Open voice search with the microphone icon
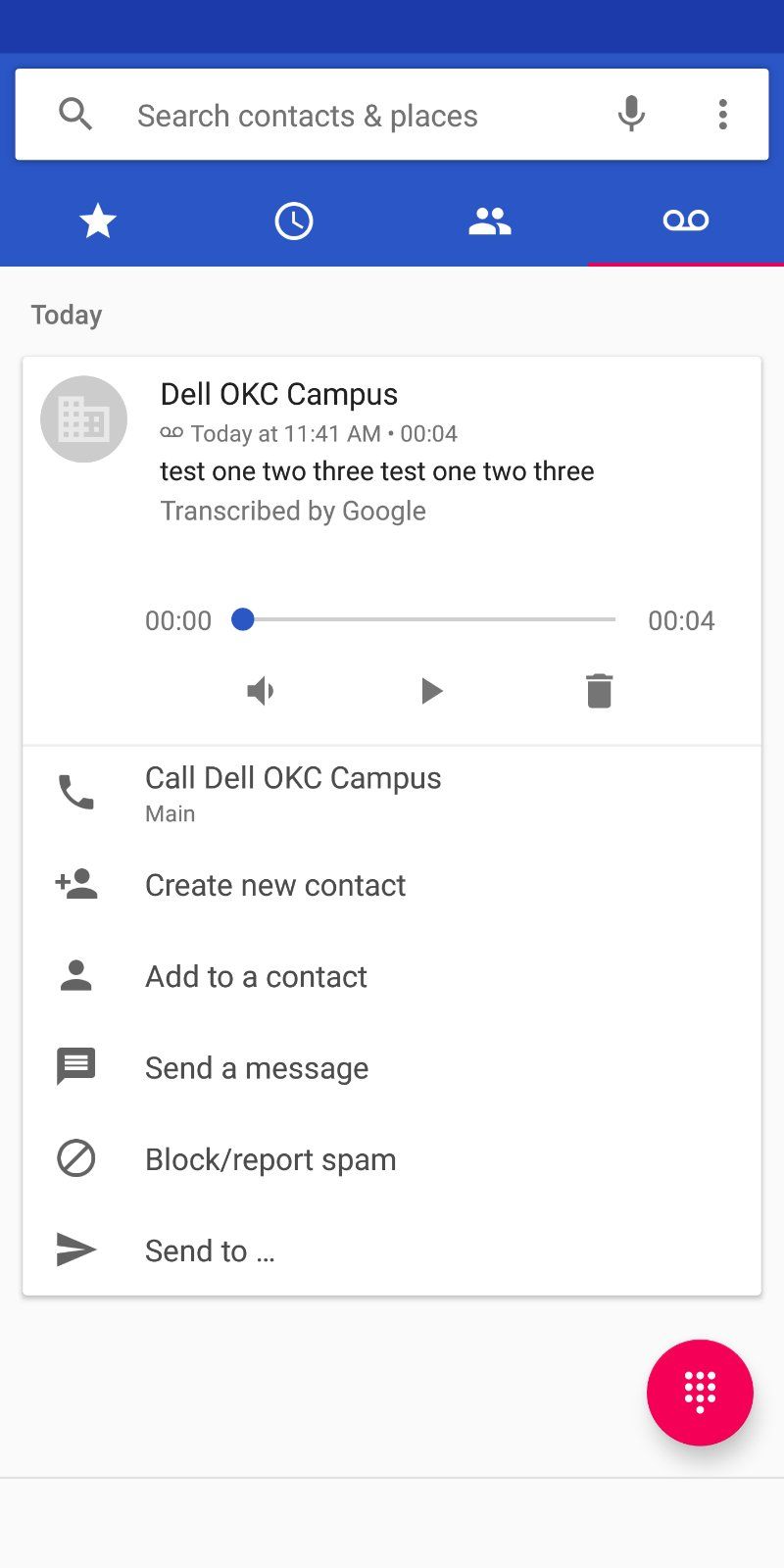The image size is (784, 1568). pos(631,114)
